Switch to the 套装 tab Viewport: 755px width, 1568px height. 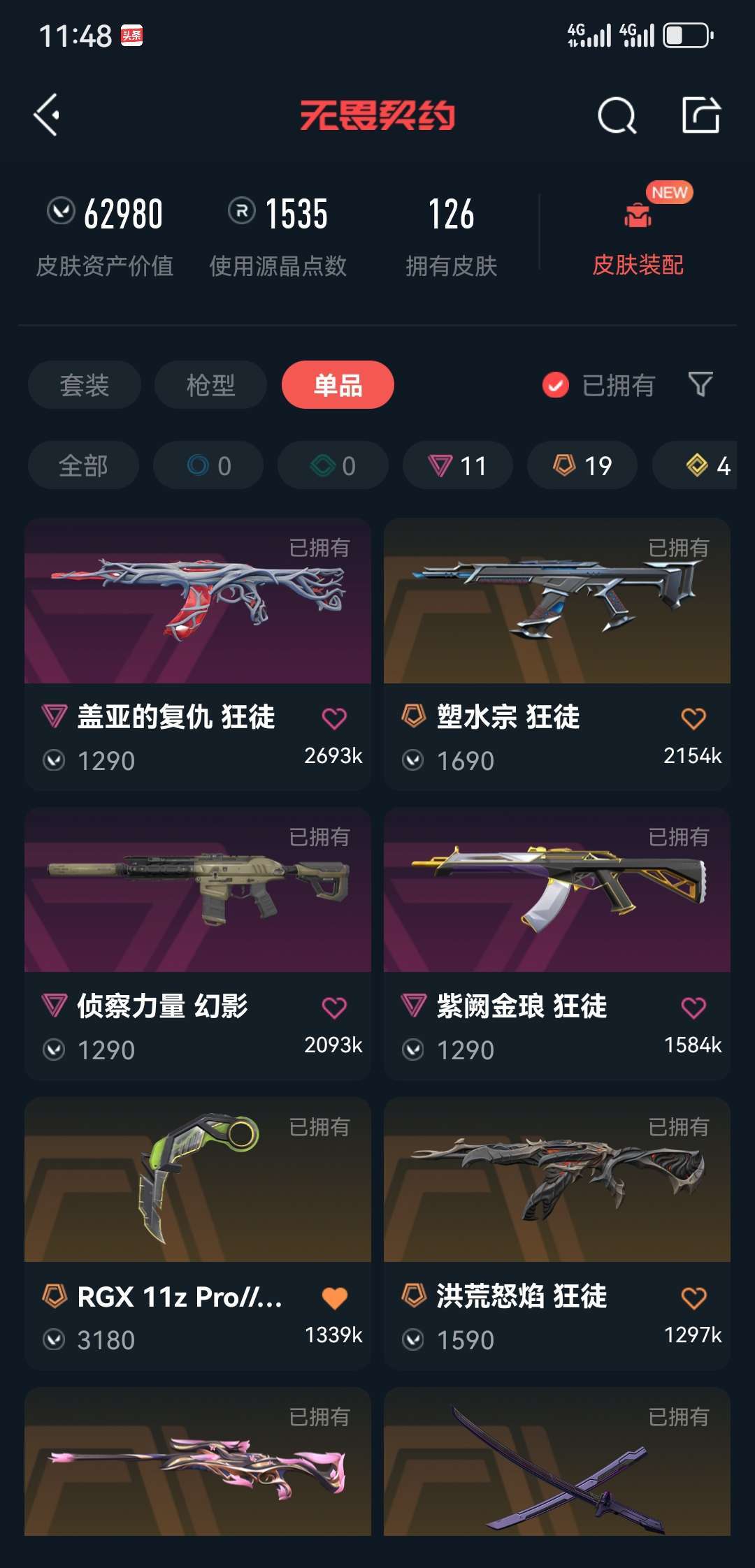point(83,384)
